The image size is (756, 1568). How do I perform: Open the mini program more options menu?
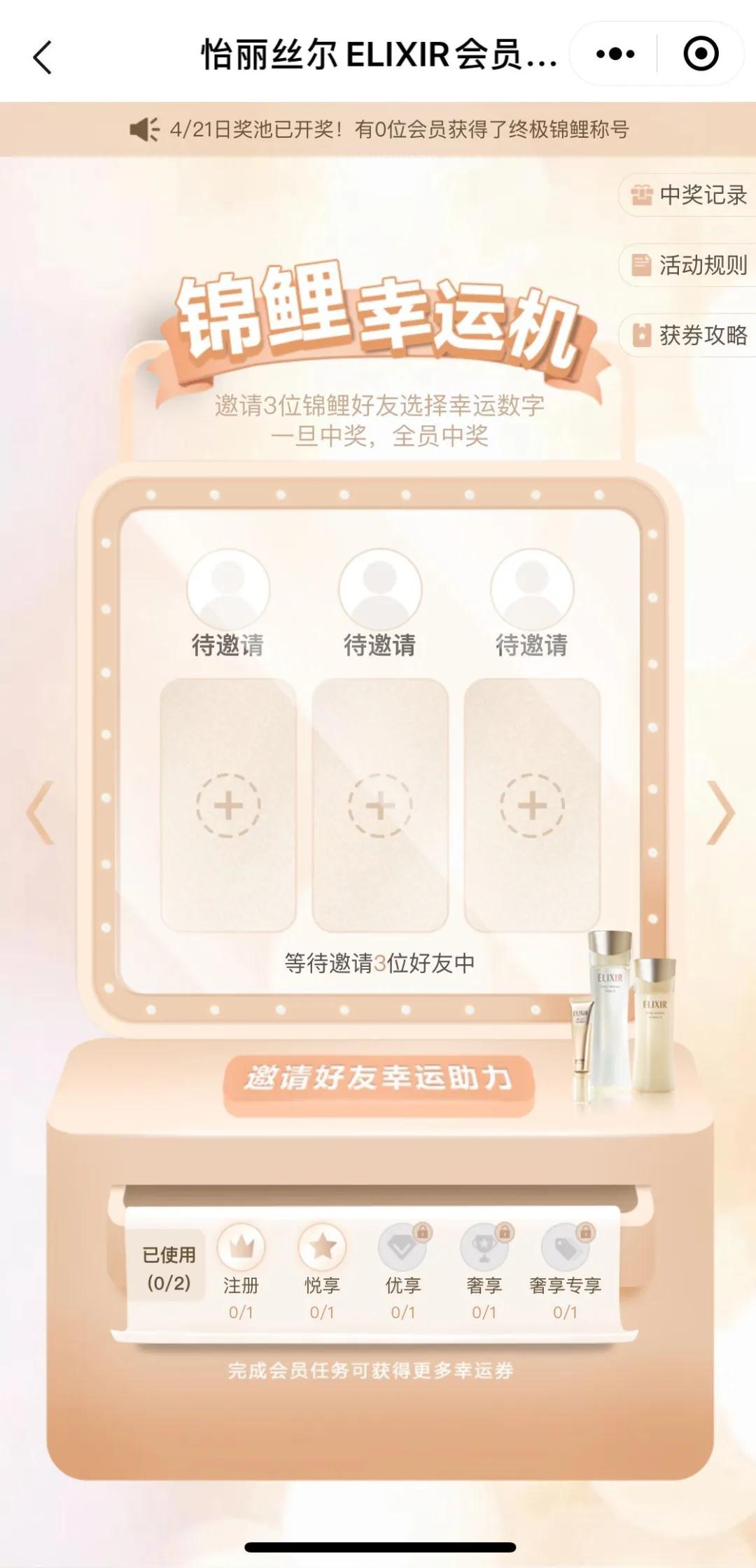pyautogui.click(x=615, y=54)
